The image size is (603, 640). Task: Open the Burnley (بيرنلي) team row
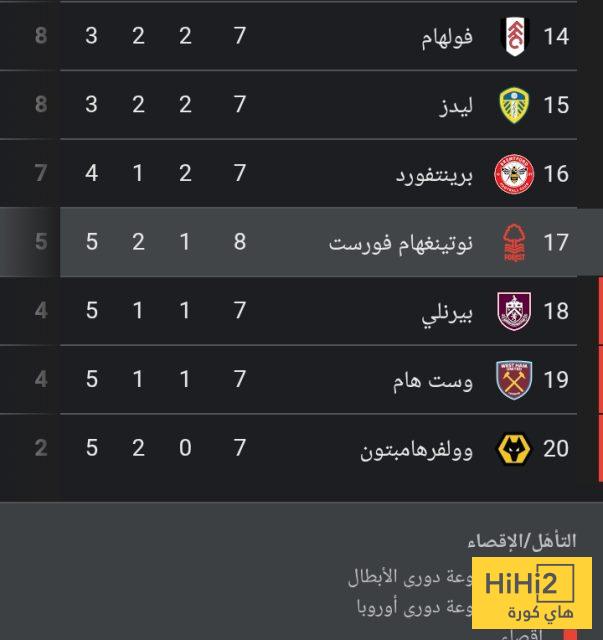(x=450, y=311)
